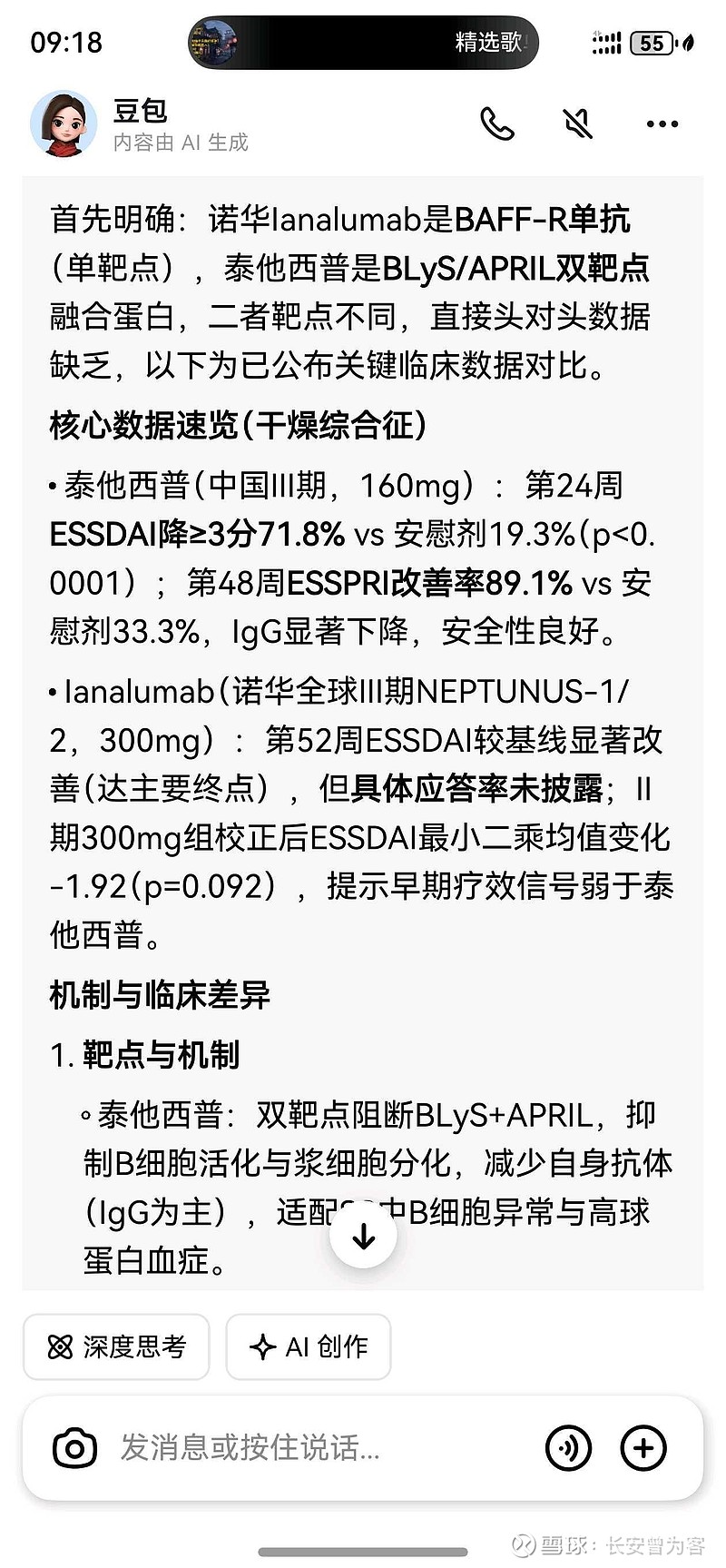Tap the sparkle icon inside AI 创作 button

(260, 1346)
